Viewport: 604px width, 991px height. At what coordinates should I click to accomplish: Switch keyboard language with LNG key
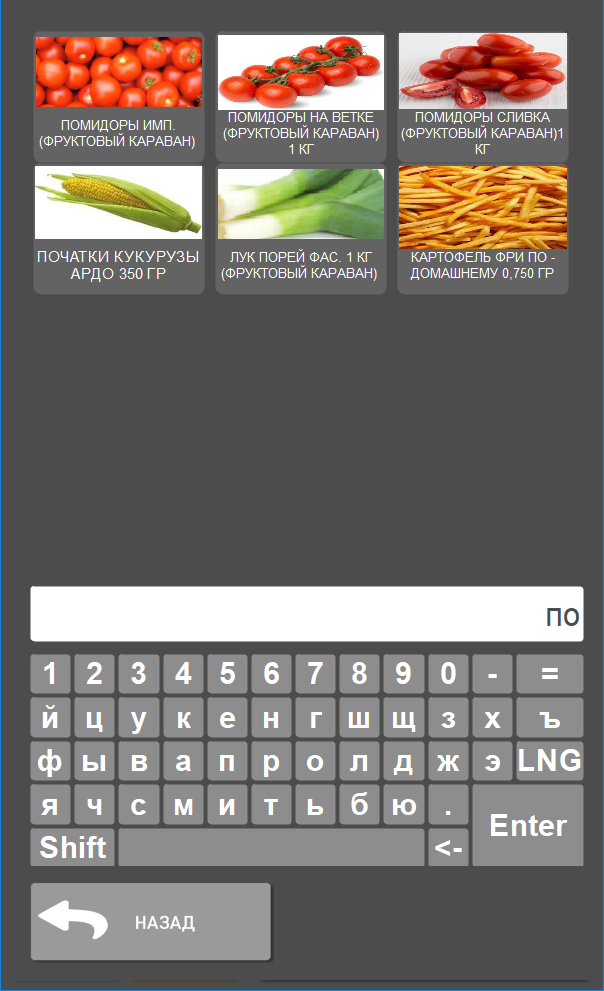(x=550, y=760)
